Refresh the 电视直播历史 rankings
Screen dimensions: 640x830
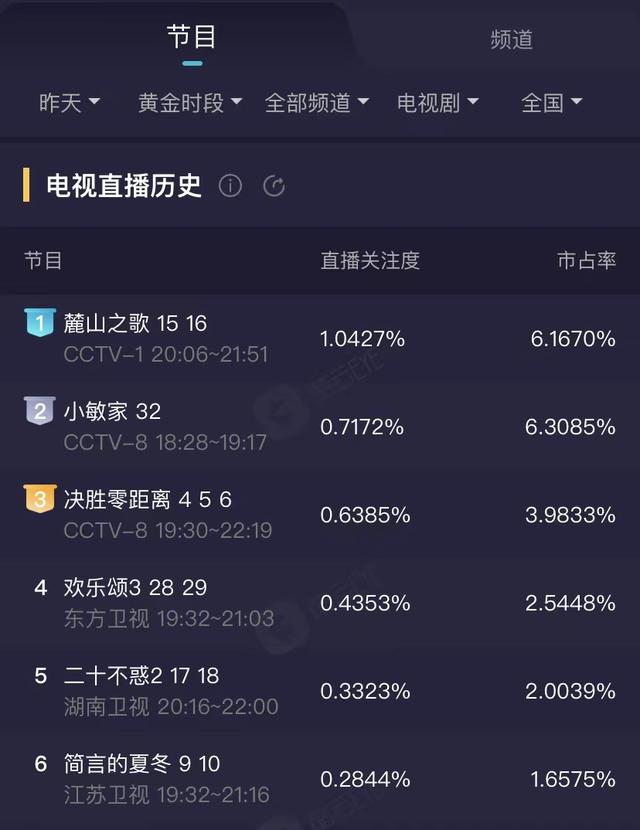coord(274,186)
